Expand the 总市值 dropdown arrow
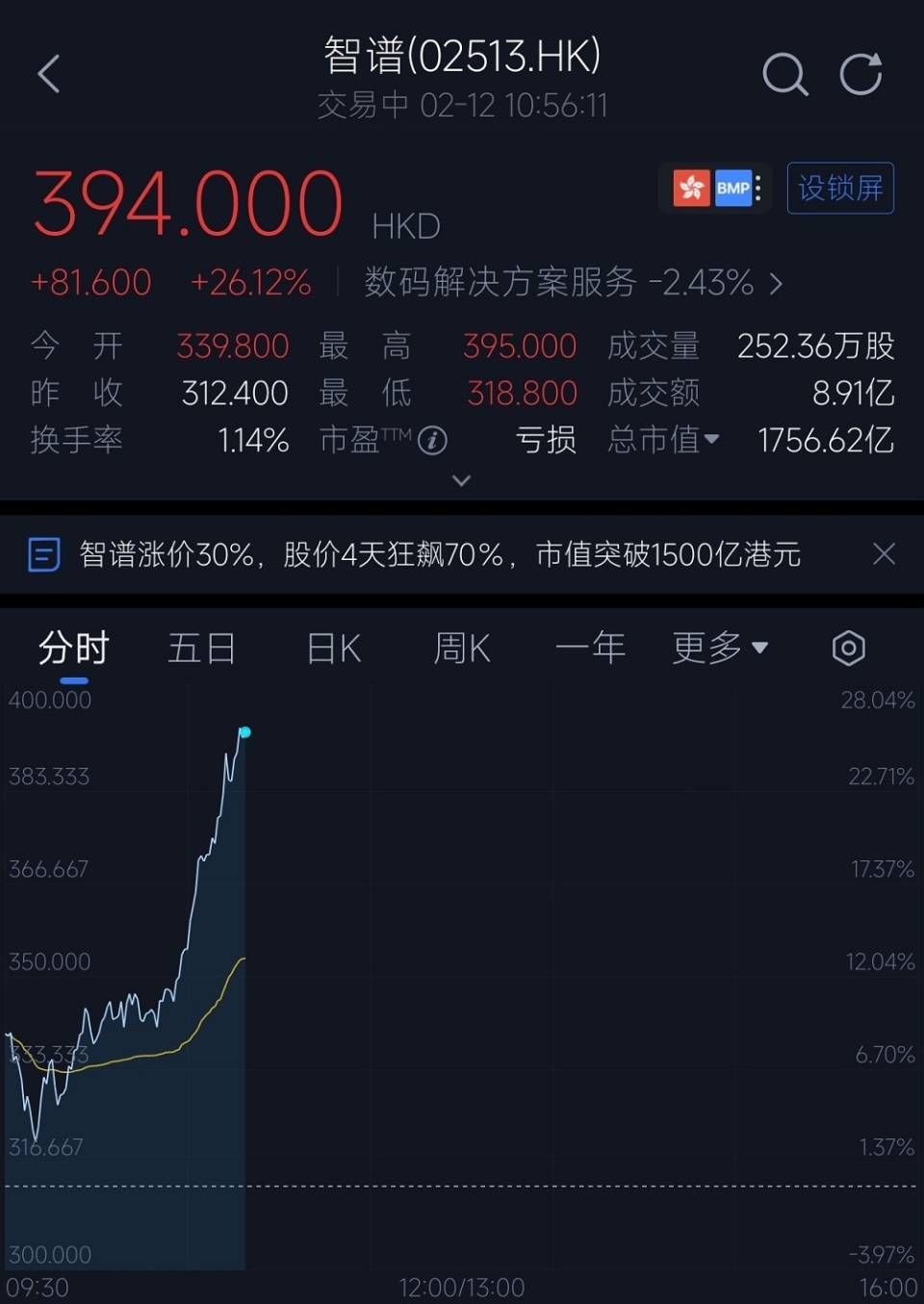Image resolution: width=924 pixels, height=1304 pixels. pos(712,440)
